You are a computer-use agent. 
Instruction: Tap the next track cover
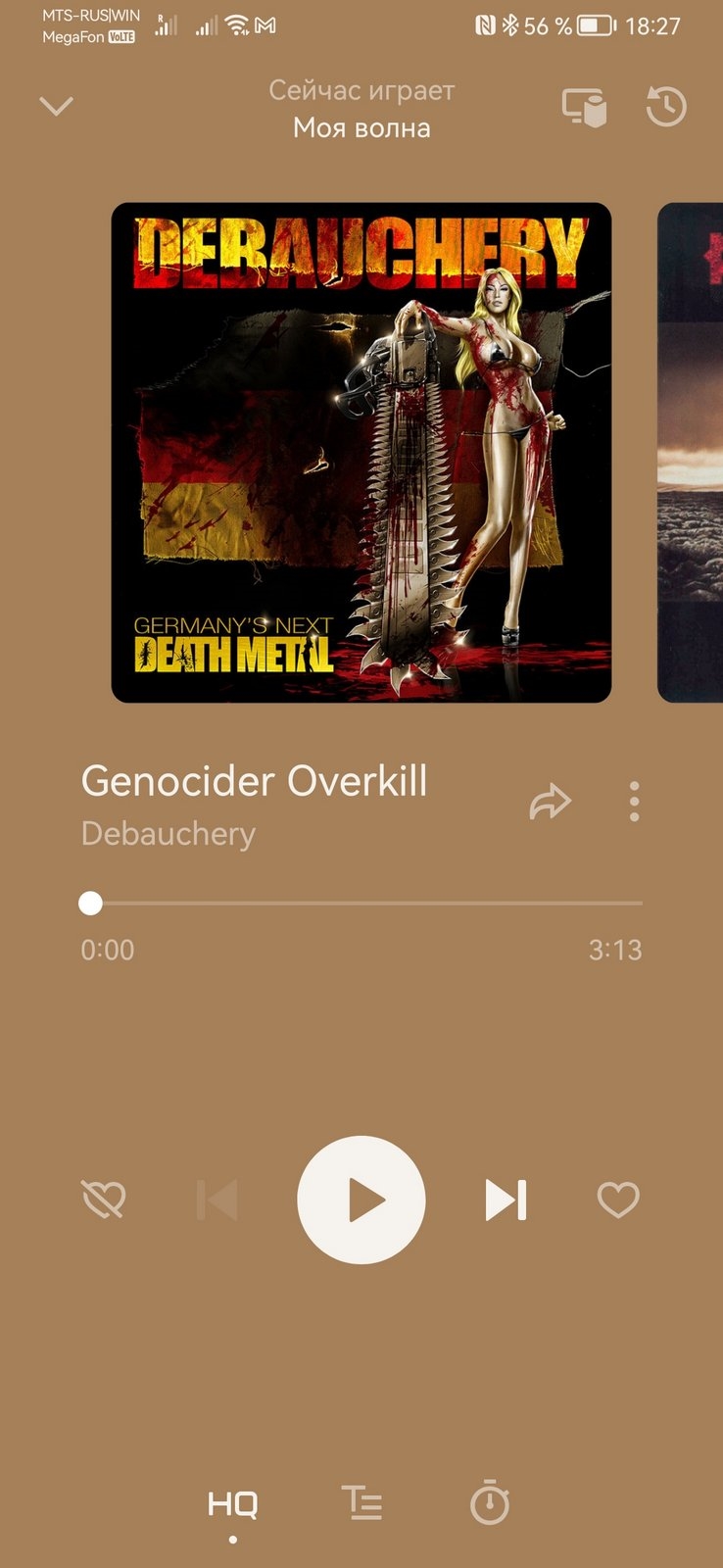(691, 453)
